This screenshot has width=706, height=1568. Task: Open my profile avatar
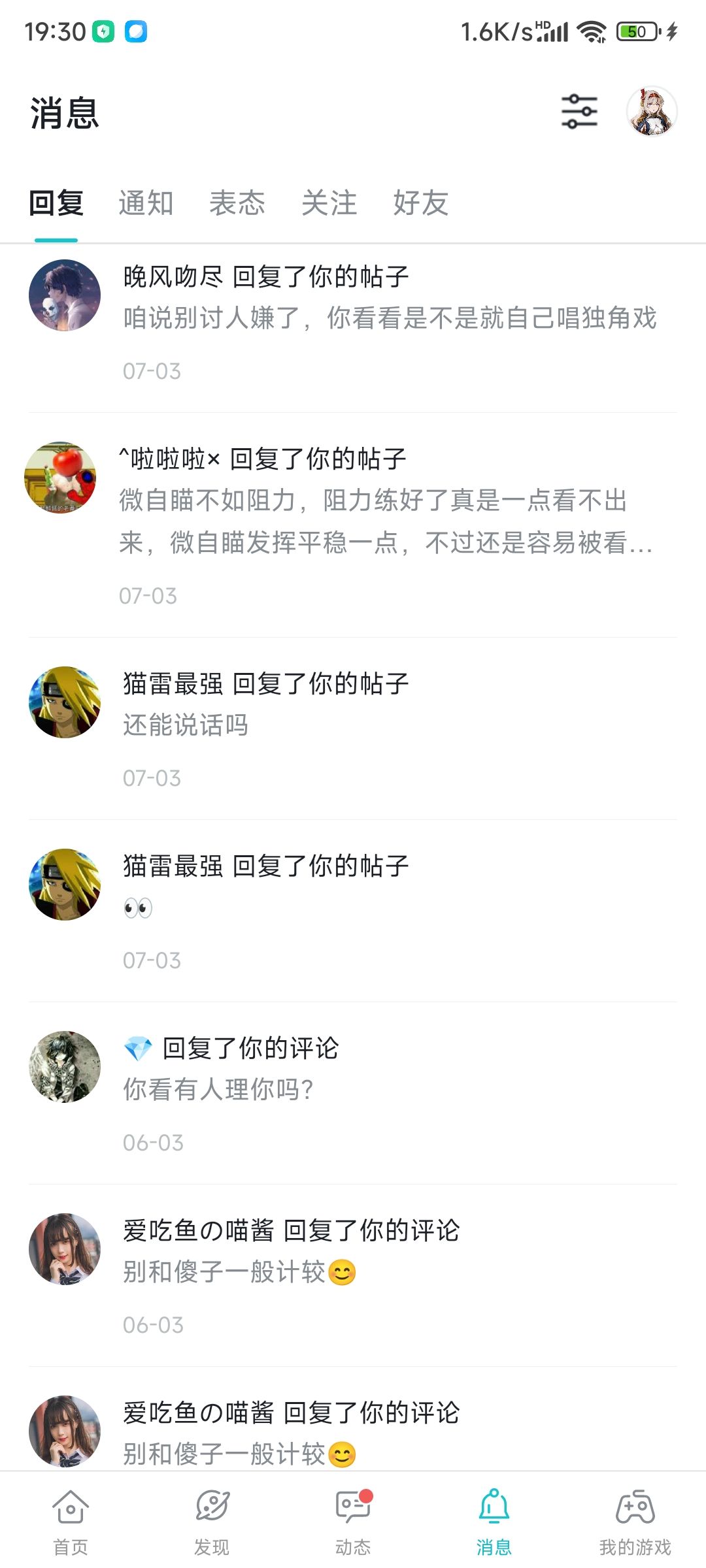[651, 112]
